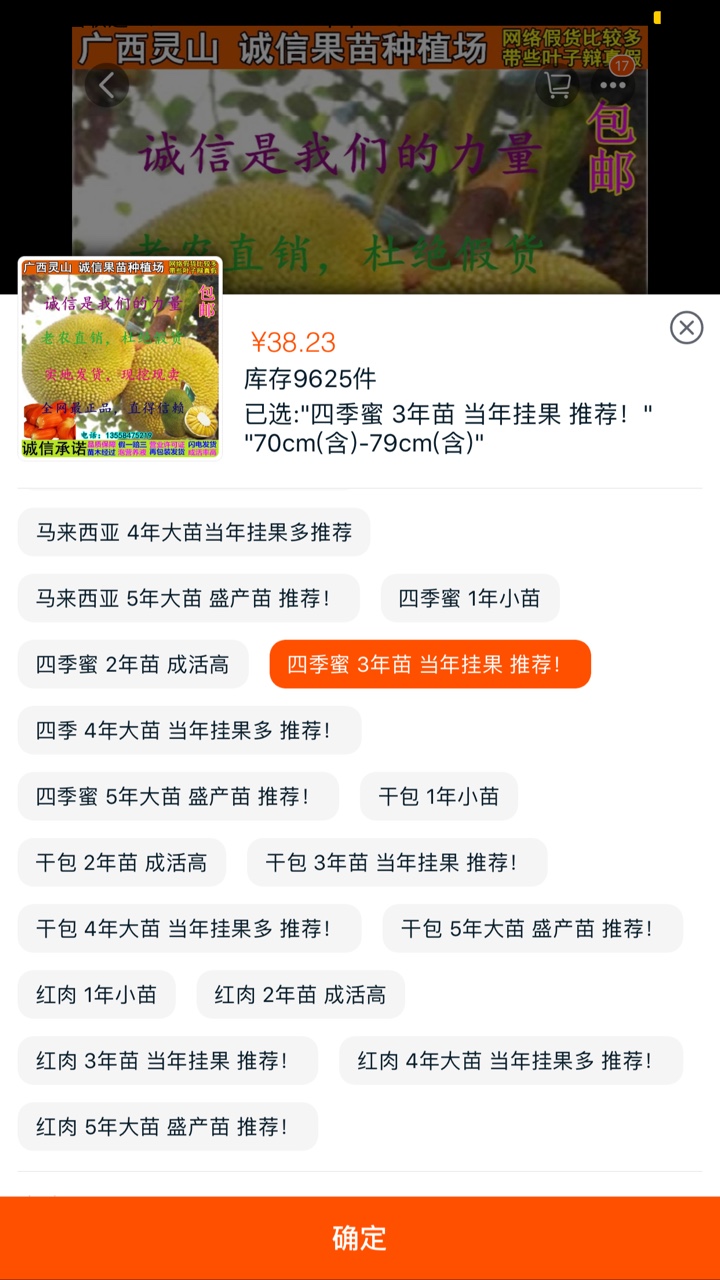The height and width of the screenshot is (1280, 720).
Task: Select 干包 4年大苗 当年挂果多
Action: coord(189,928)
